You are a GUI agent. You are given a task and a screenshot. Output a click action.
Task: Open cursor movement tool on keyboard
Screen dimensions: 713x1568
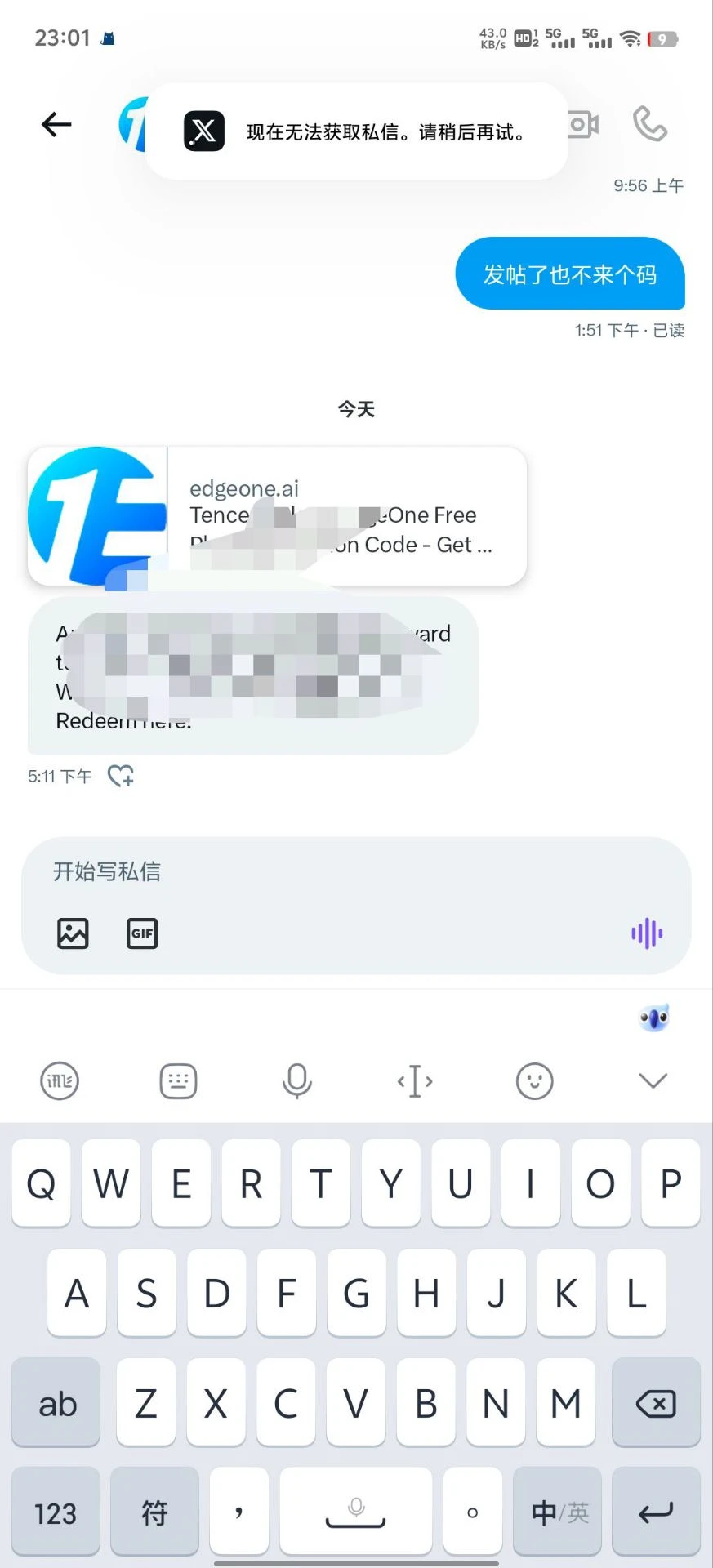tap(415, 1081)
